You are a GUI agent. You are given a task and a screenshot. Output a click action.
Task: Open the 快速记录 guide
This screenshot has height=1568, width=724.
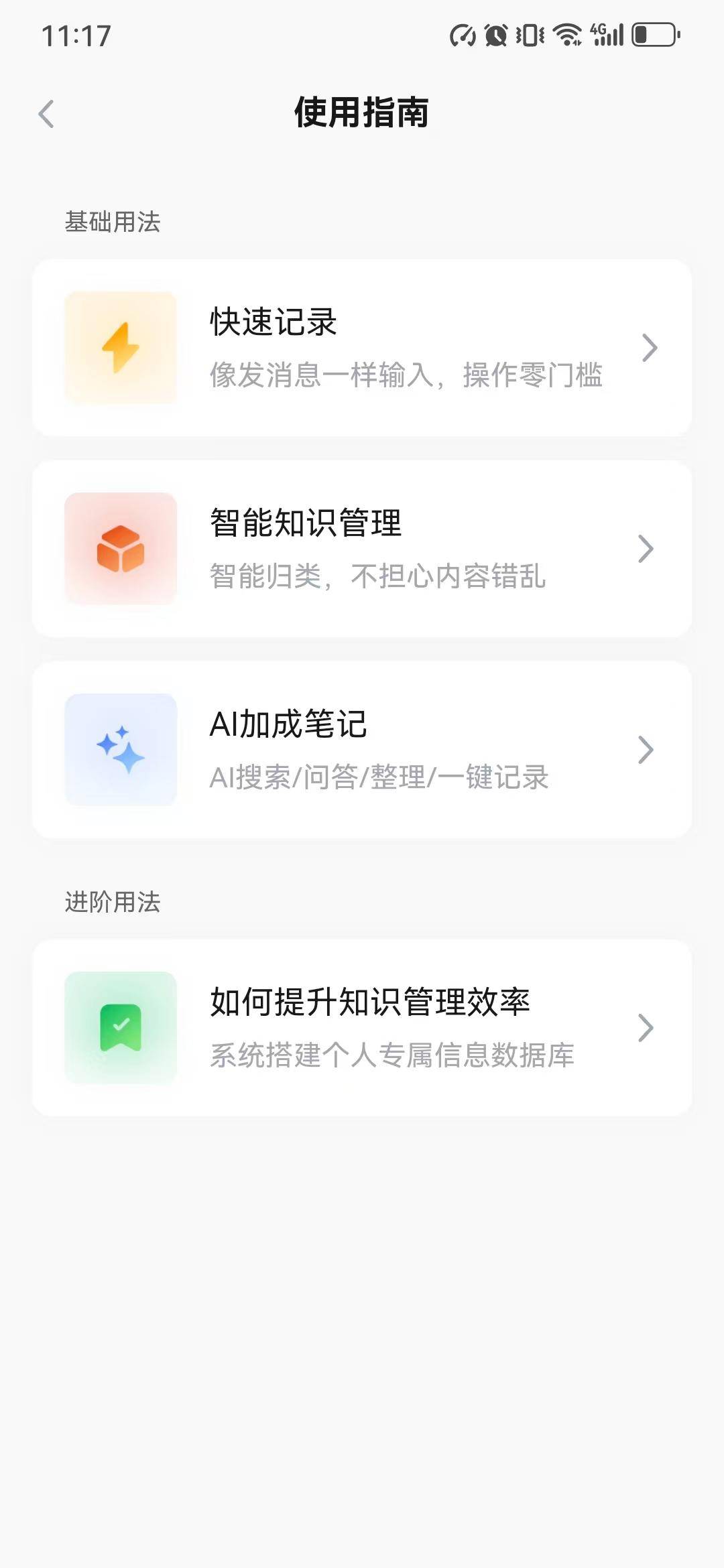(x=362, y=348)
